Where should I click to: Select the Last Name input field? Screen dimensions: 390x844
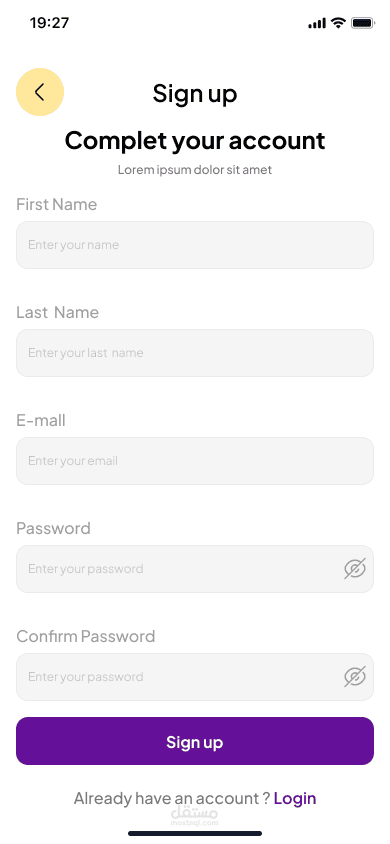point(195,353)
